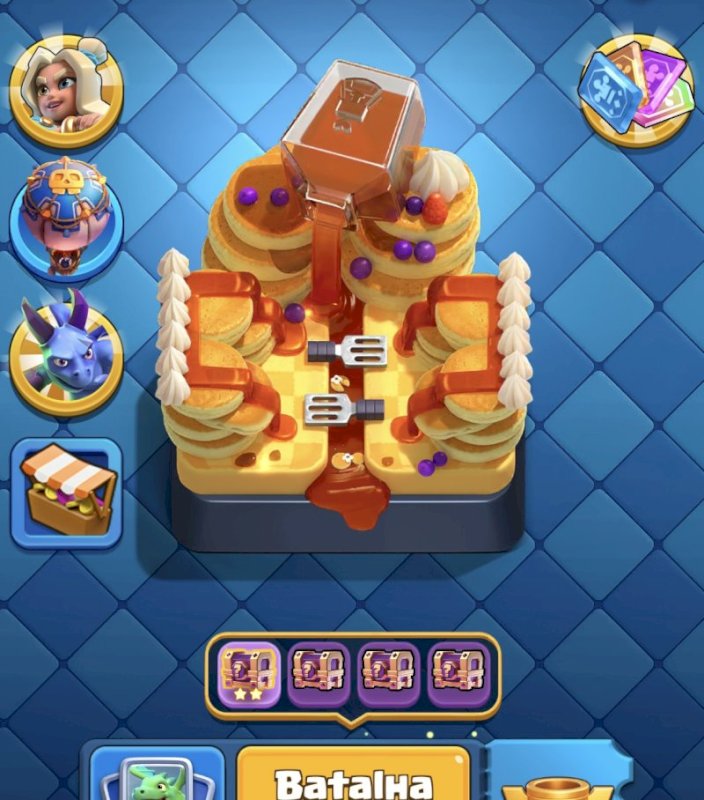Open the shop stall icon
The height and width of the screenshot is (800, 704).
[x=67, y=494]
